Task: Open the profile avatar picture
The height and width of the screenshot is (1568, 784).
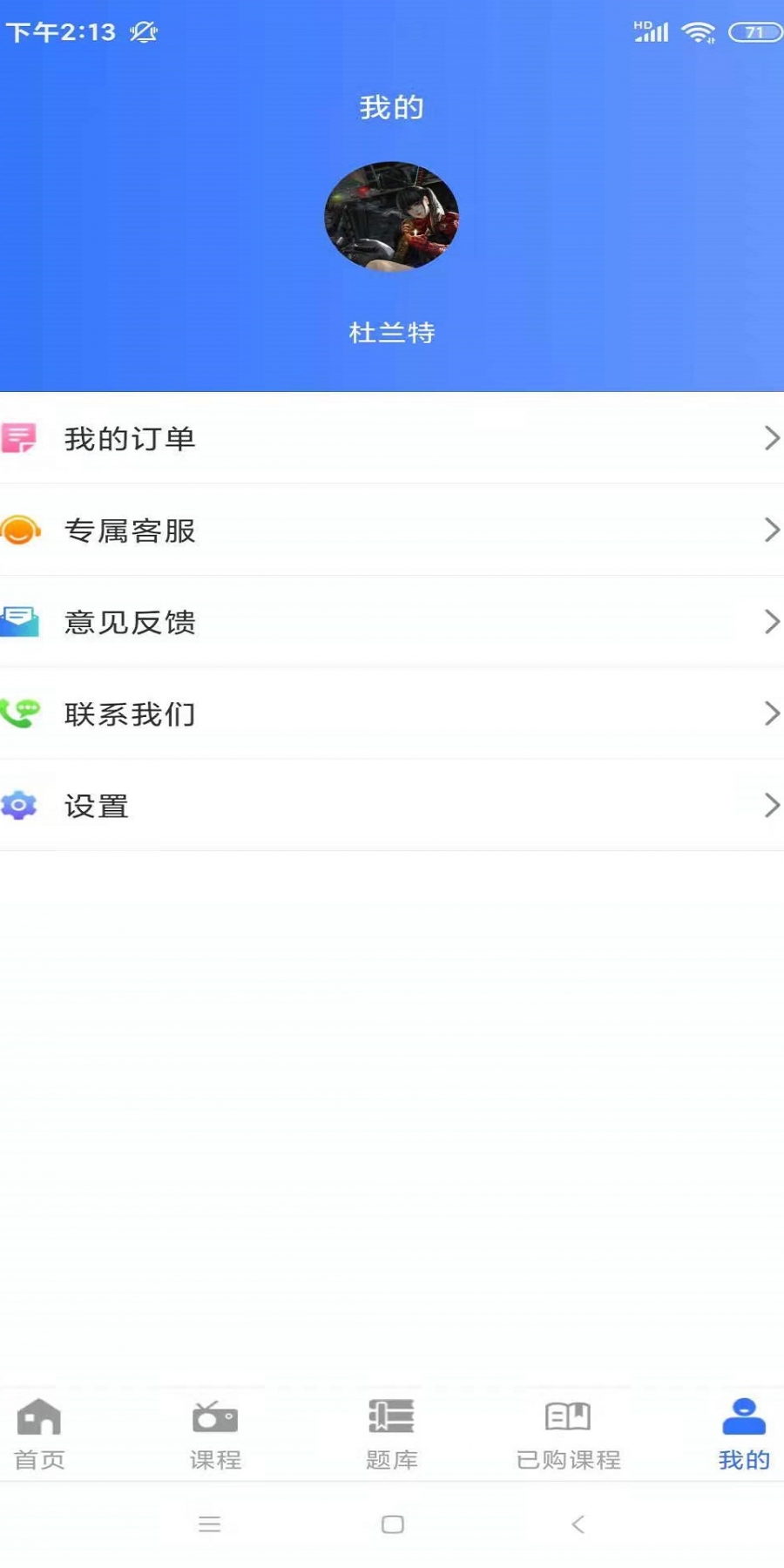Action: click(392, 216)
